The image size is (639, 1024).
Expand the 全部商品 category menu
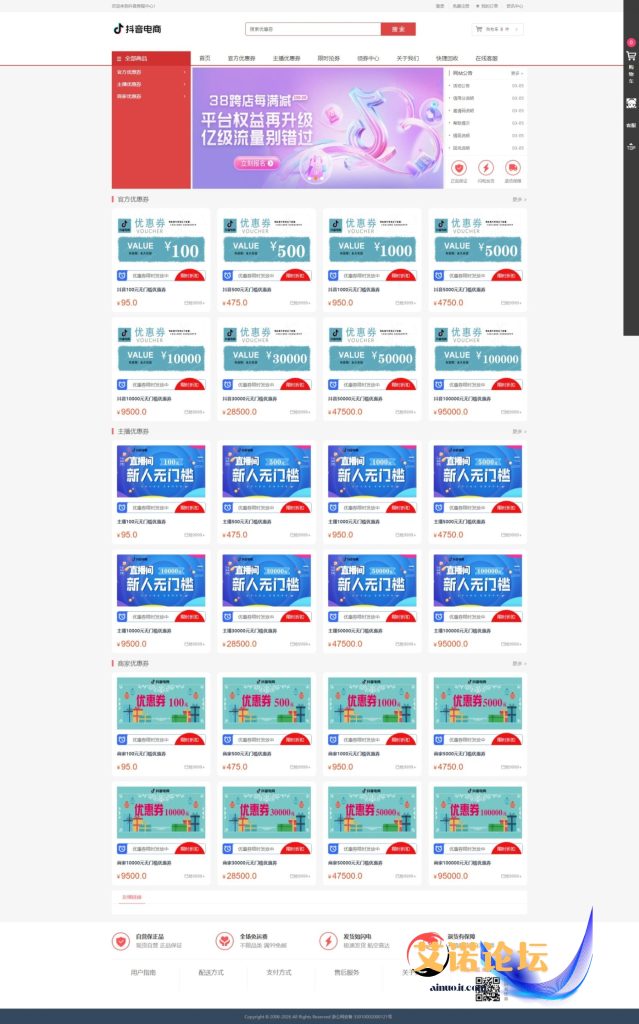(x=151, y=58)
